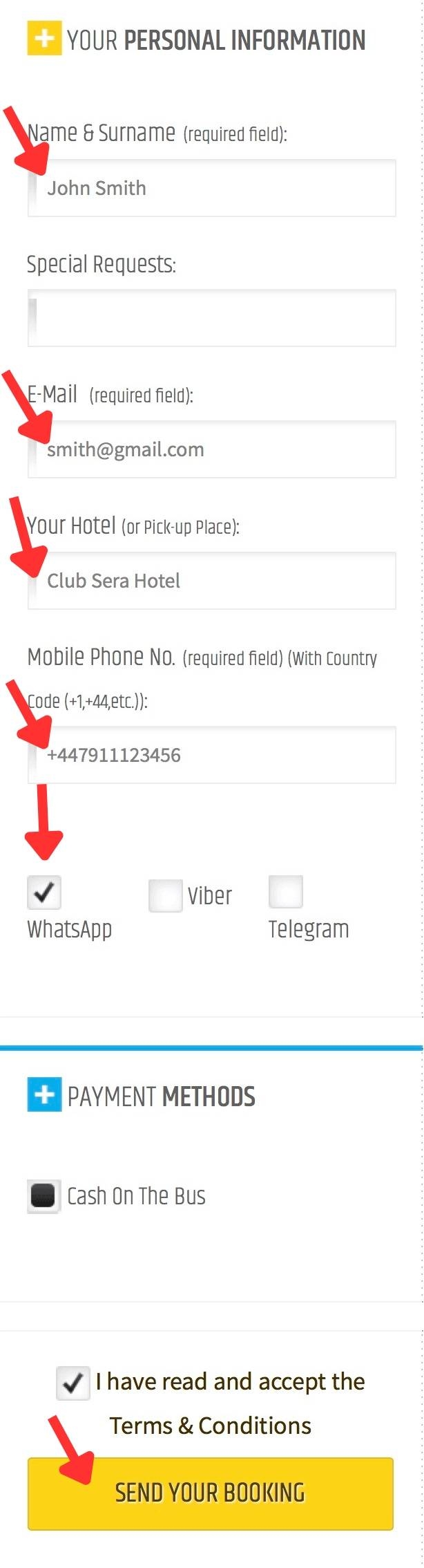Tap the Mobile Phone No. field
The image size is (424, 1568).
211,755
